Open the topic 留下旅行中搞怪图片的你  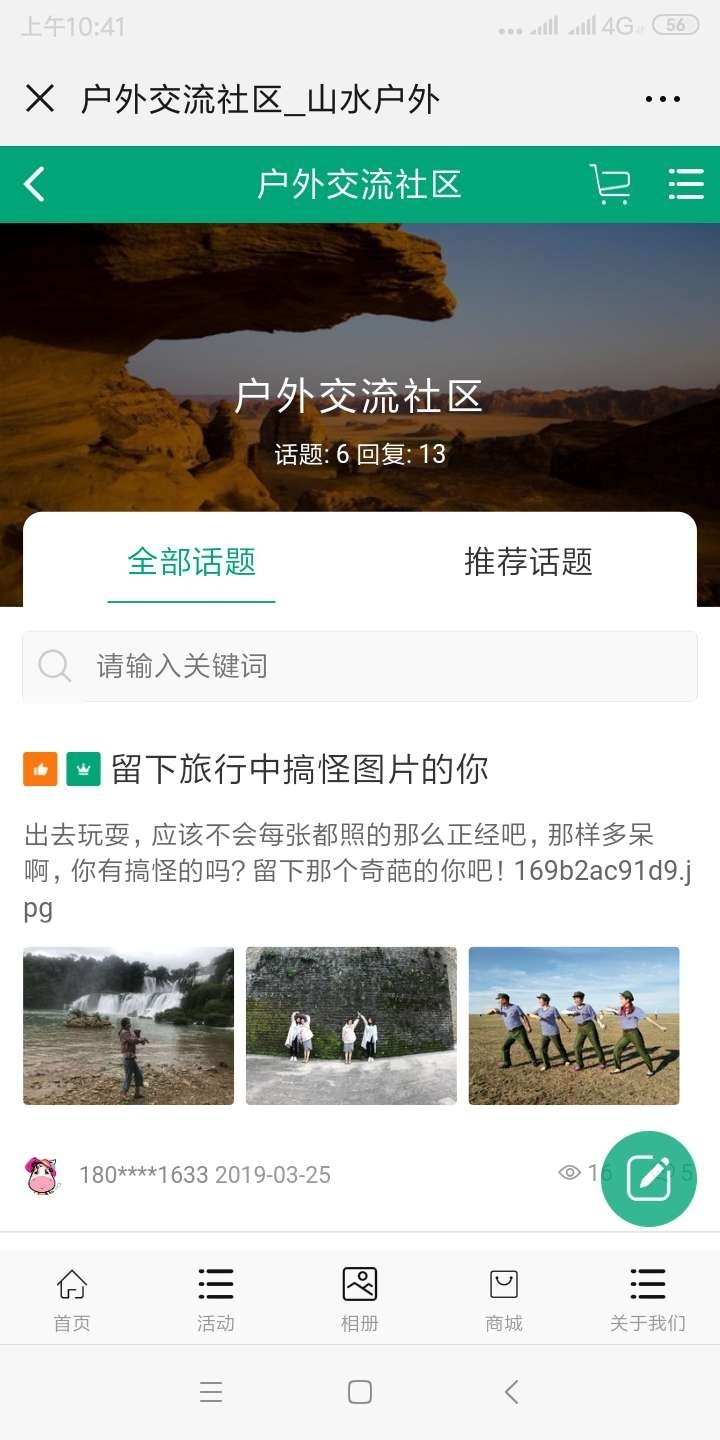300,769
